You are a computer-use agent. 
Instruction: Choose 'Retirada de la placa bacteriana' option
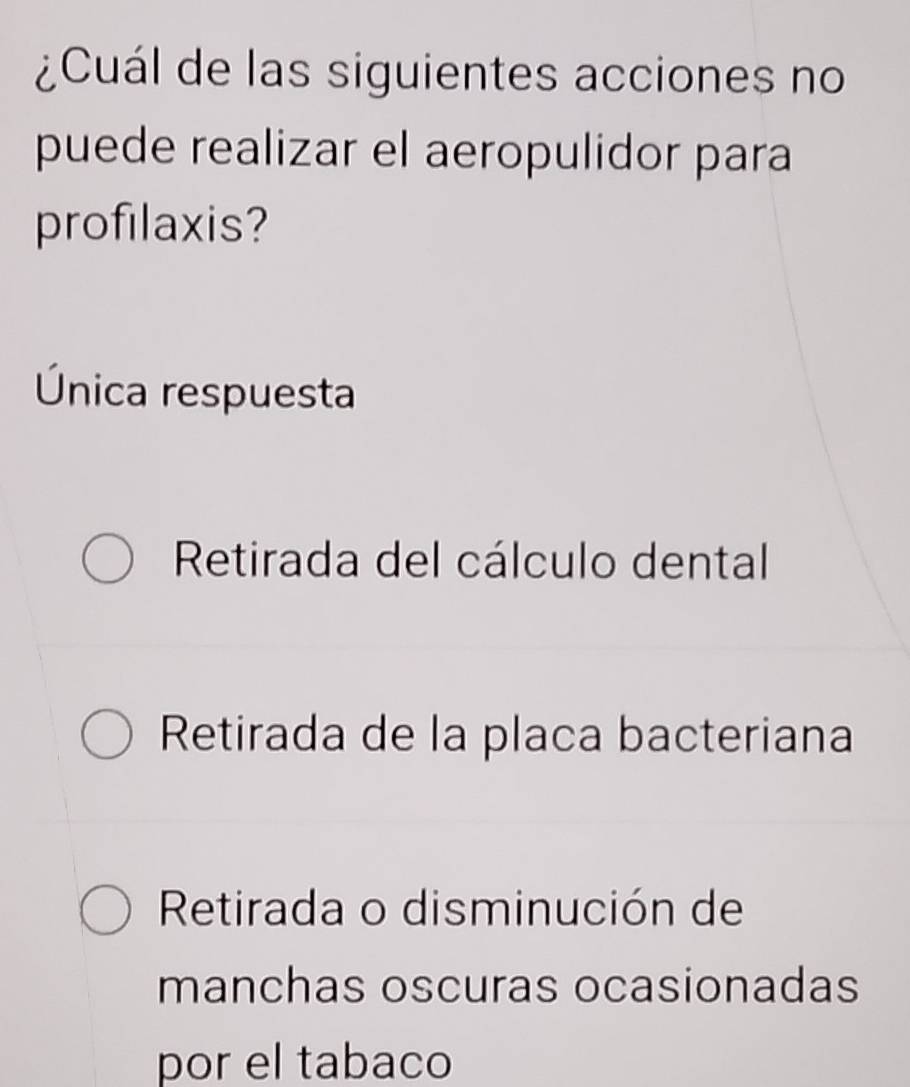tap(108, 735)
